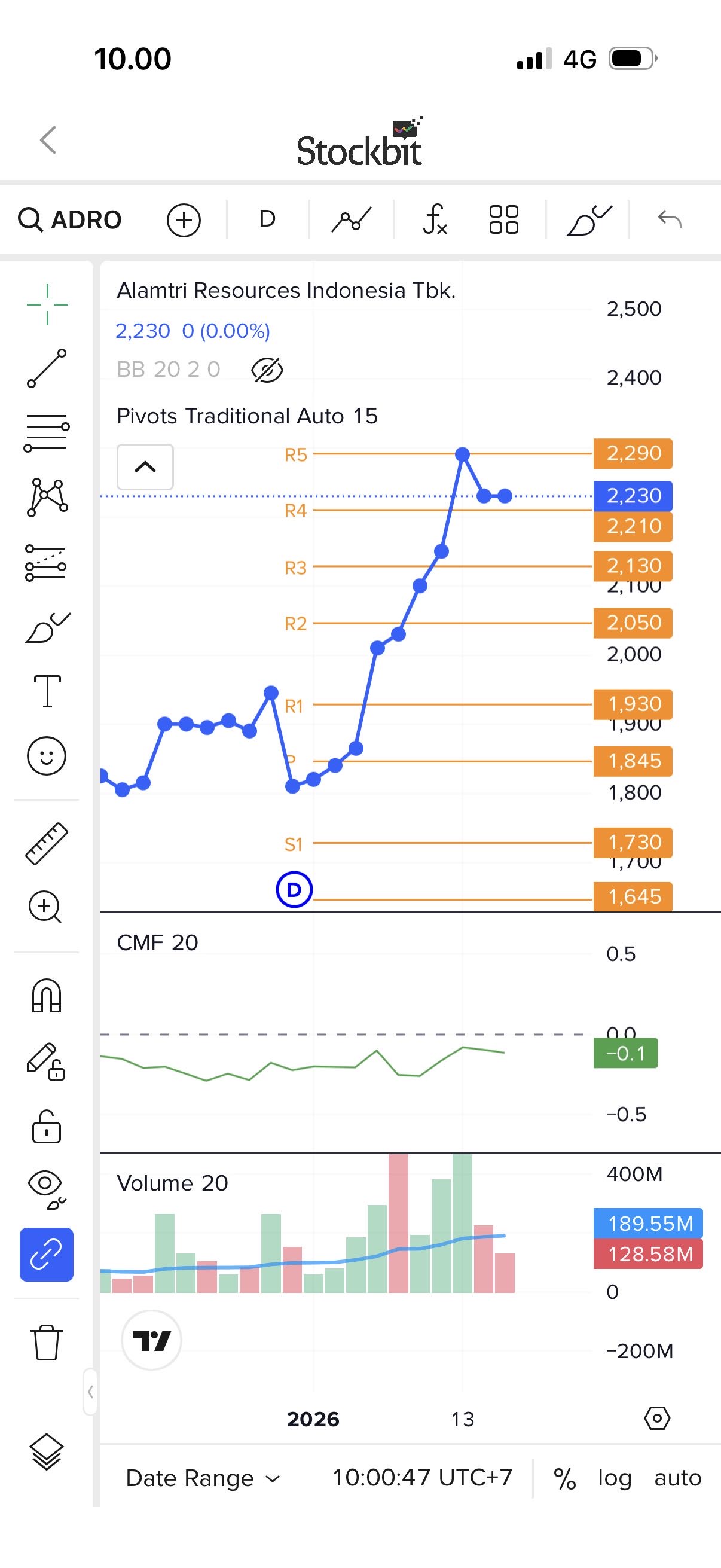
Task: Open the object tree layers icon
Action: tap(47, 1452)
